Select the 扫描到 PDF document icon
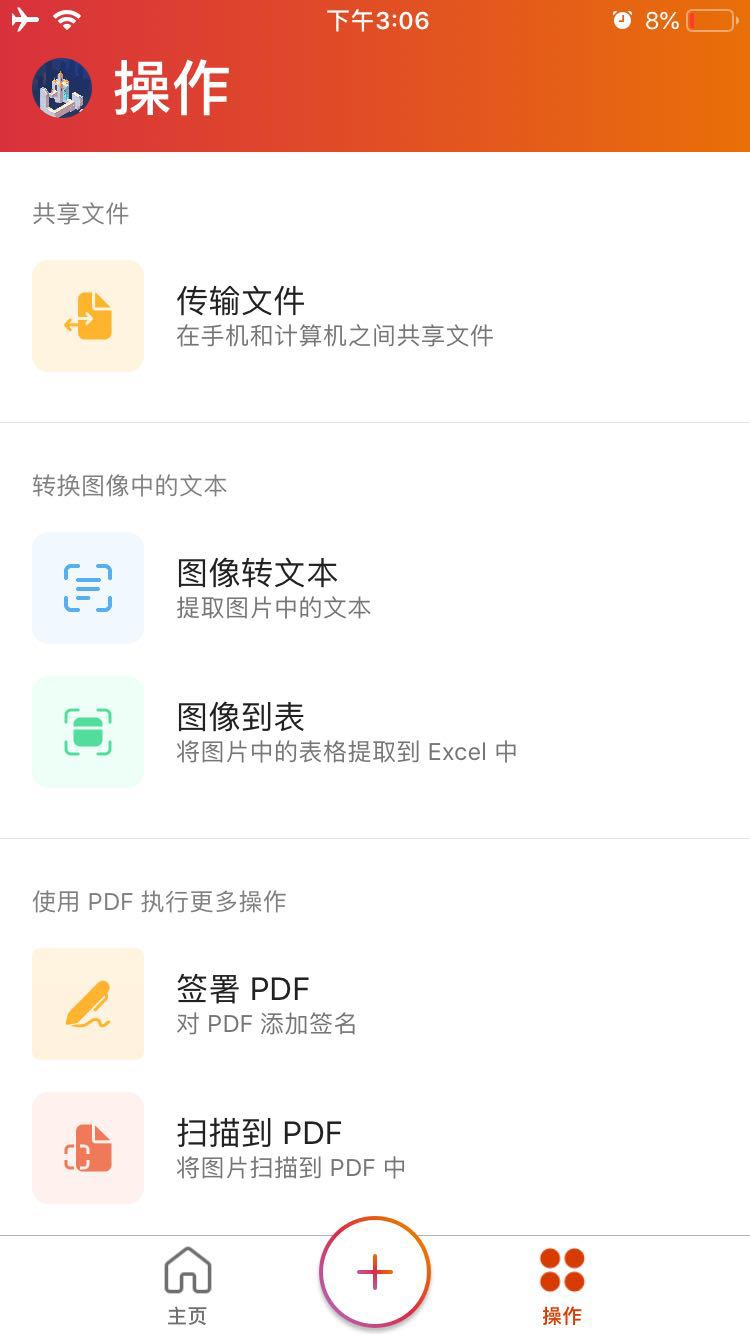The height and width of the screenshot is (1334, 750). tap(88, 1148)
